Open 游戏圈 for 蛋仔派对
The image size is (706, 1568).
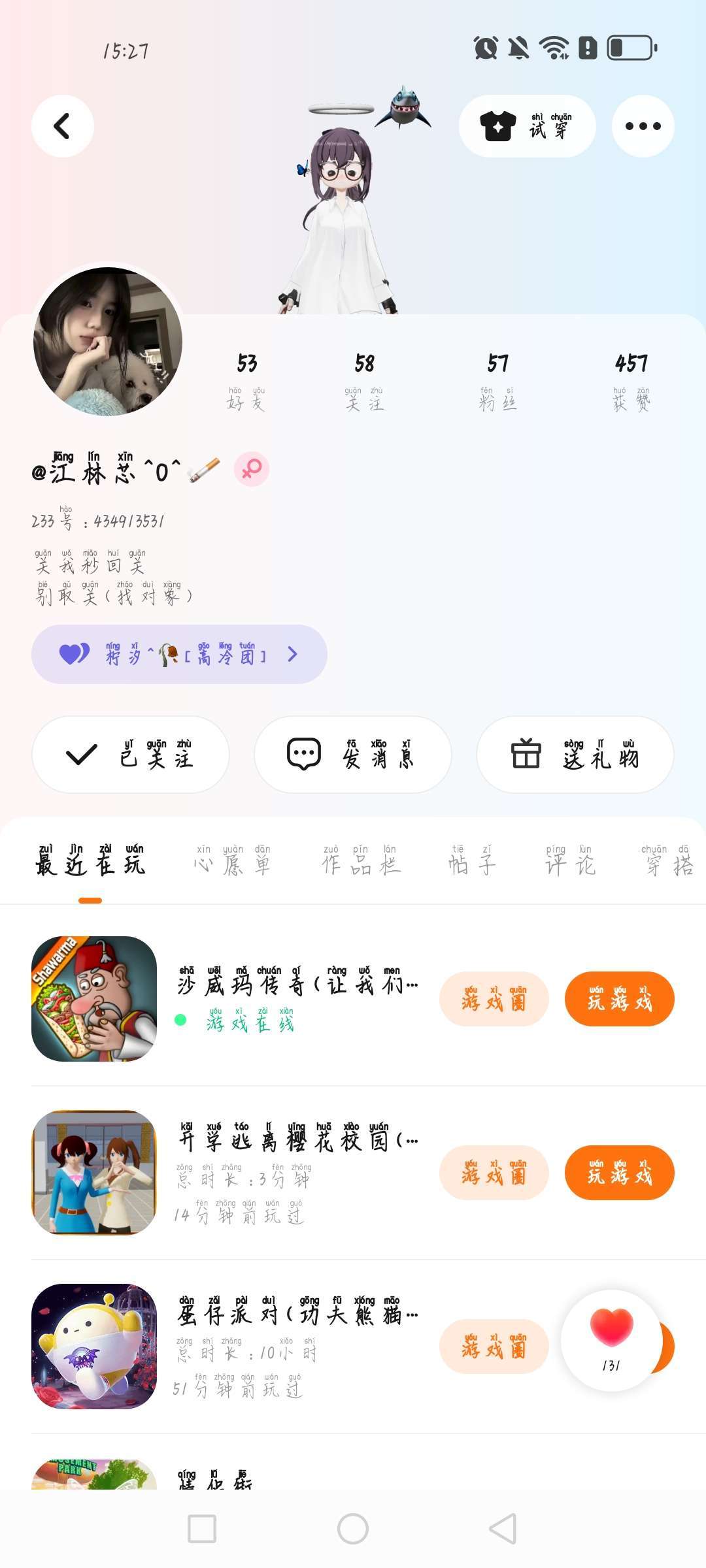pos(494,1347)
